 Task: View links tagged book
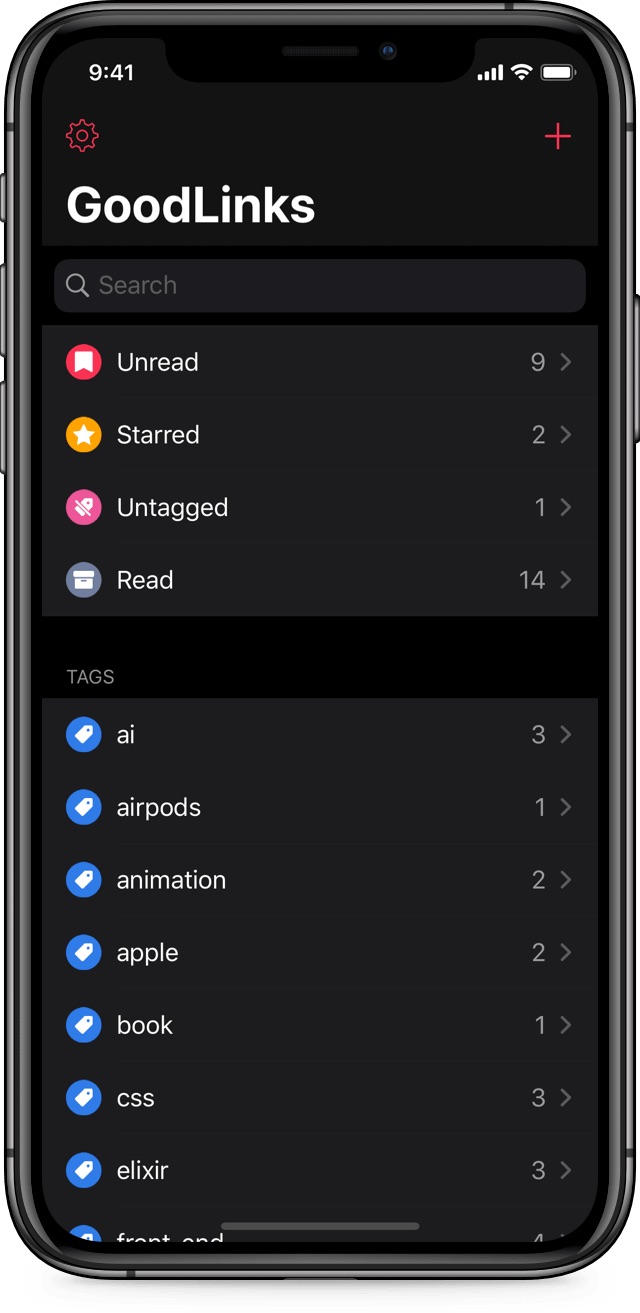pyautogui.click(x=320, y=1025)
